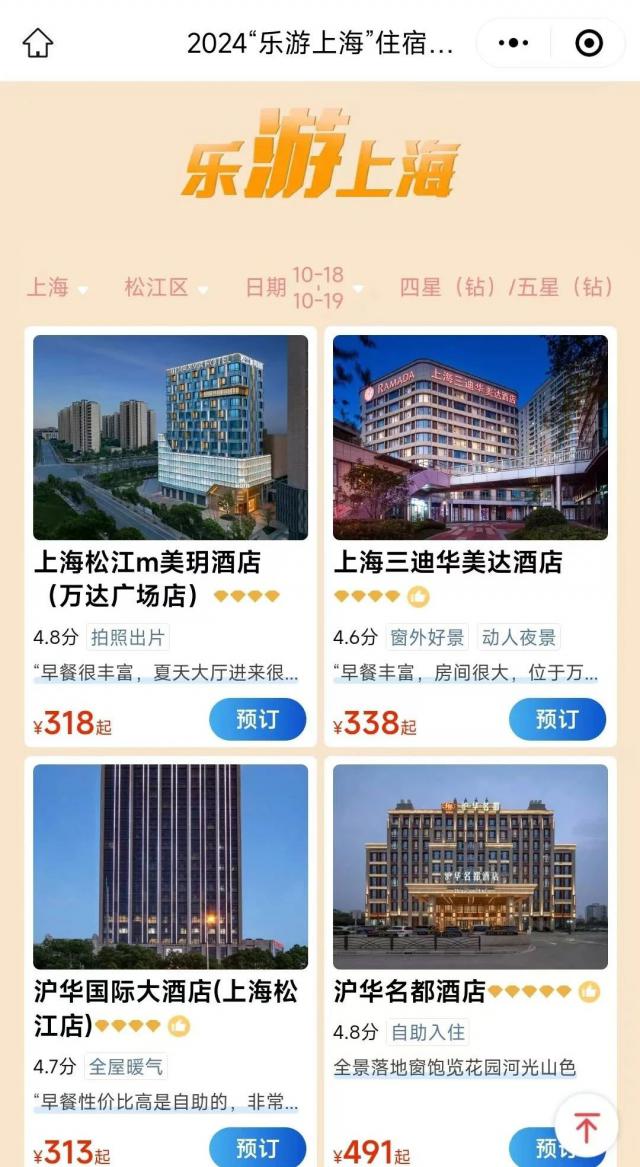Close the mini program via the circle icon
This screenshot has width=640, height=1167.
(x=589, y=43)
